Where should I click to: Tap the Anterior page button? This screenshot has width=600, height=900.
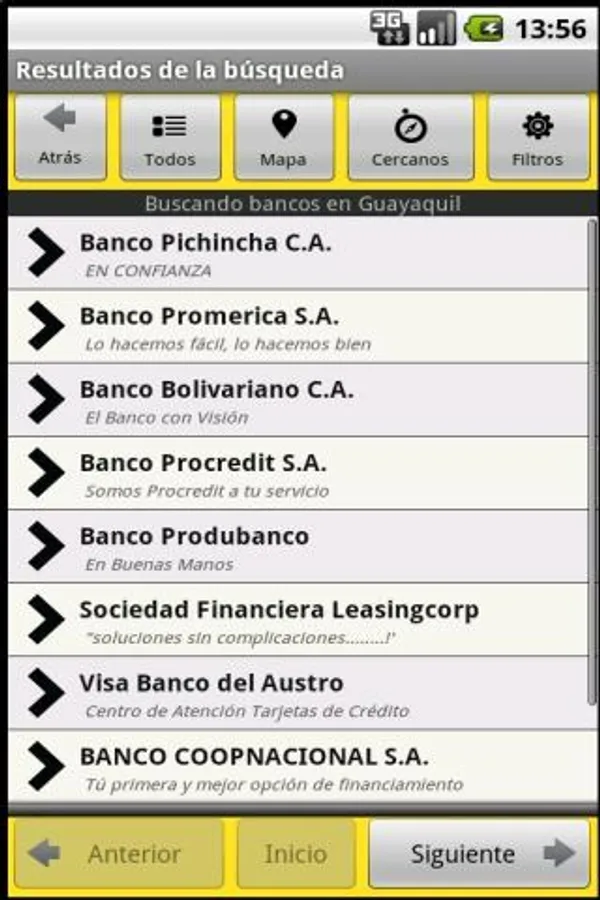pyautogui.click(x=118, y=854)
